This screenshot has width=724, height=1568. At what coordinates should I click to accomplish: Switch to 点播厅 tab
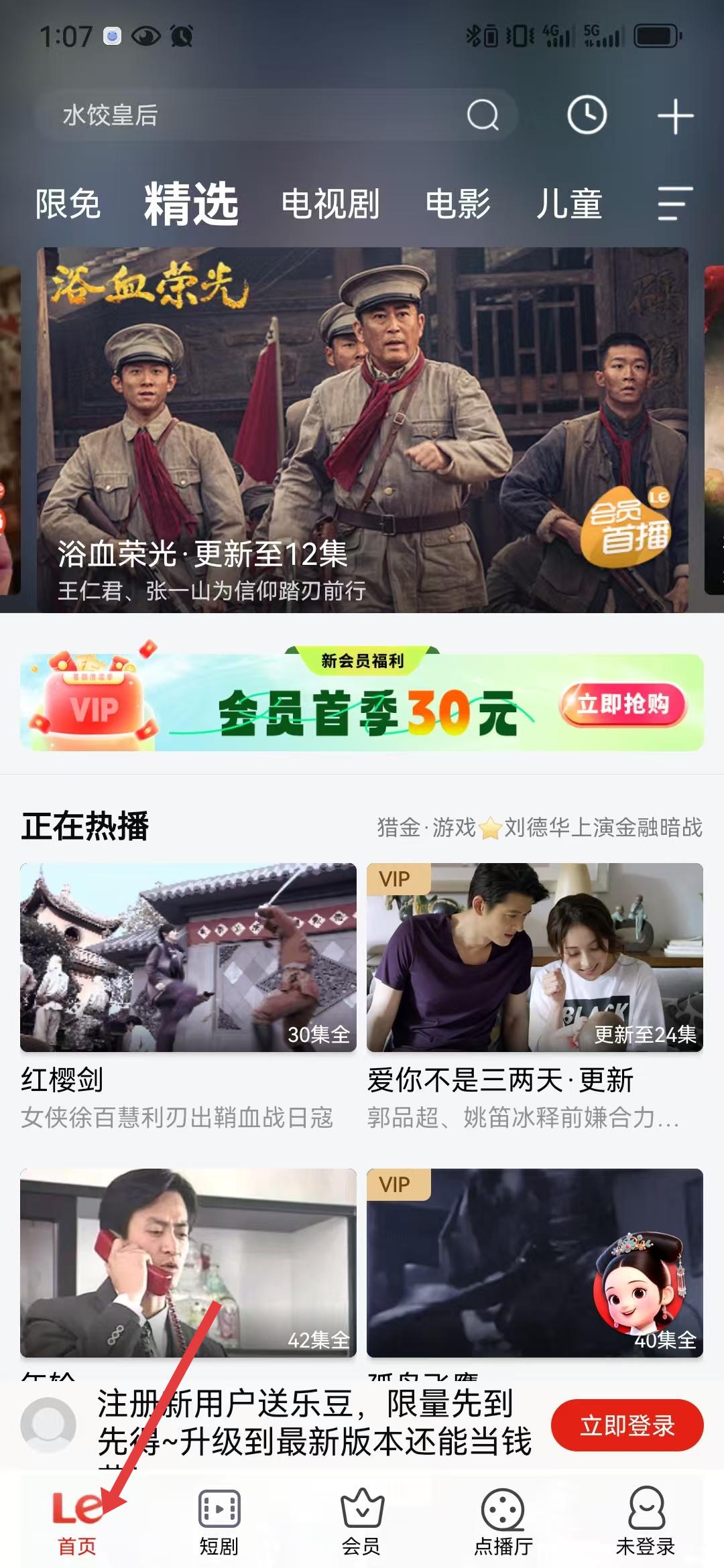(x=503, y=1521)
